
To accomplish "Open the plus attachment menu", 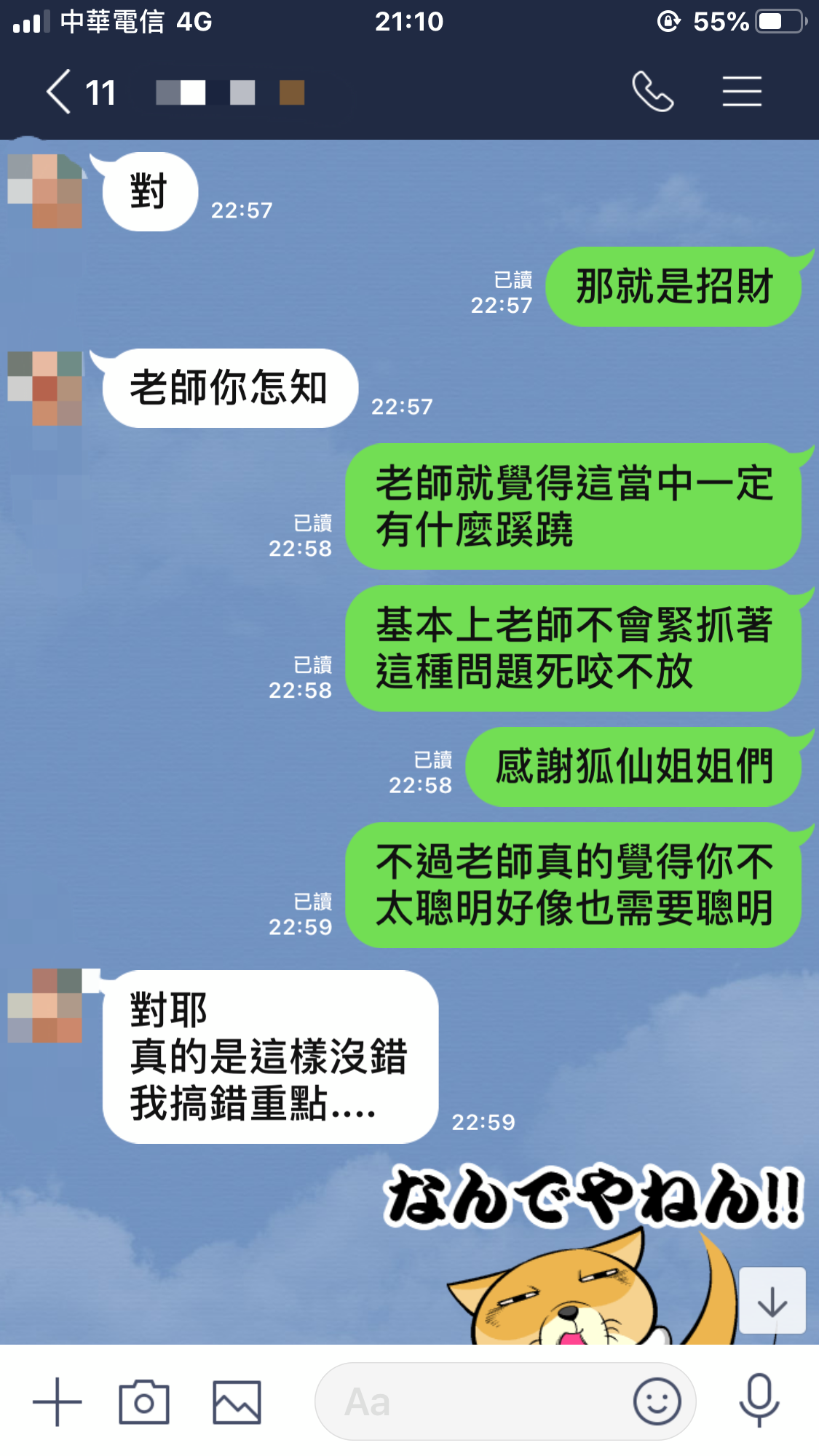I will (57, 1401).
